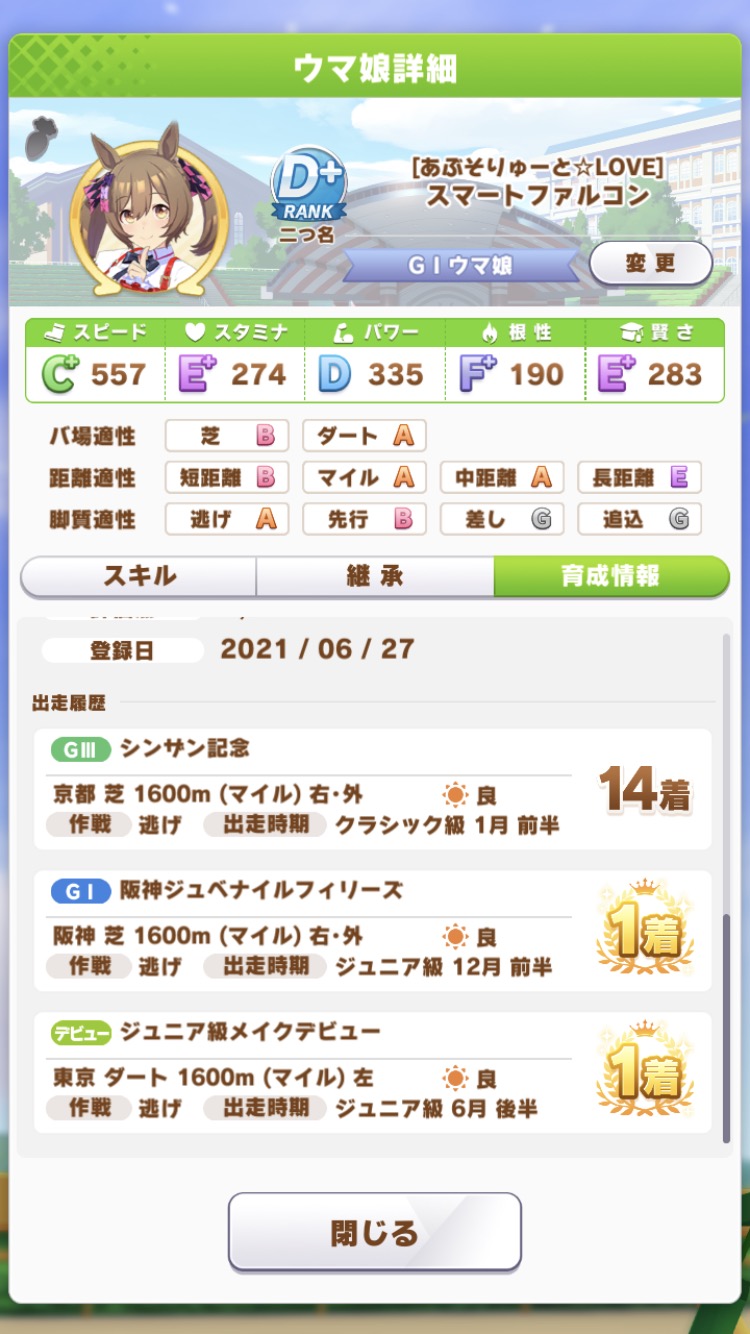Close the dialog with 閉じる
Screen dimensions: 750x1334
click(375, 1232)
